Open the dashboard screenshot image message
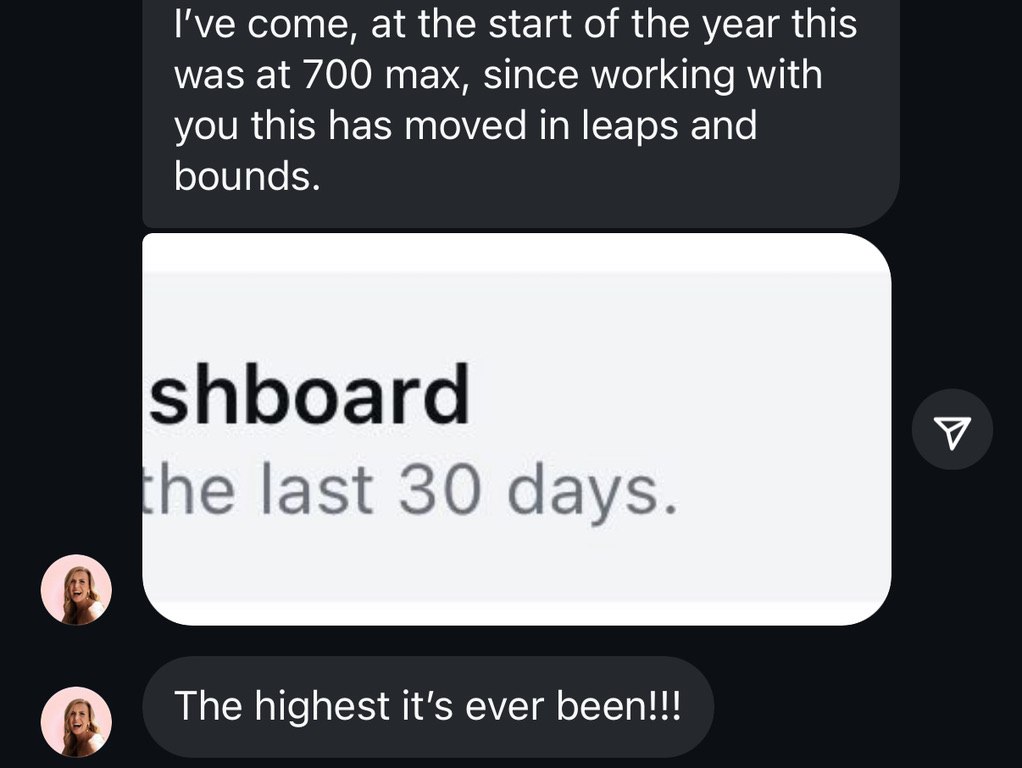The width and height of the screenshot is (1022, 768). coord(516,430)
